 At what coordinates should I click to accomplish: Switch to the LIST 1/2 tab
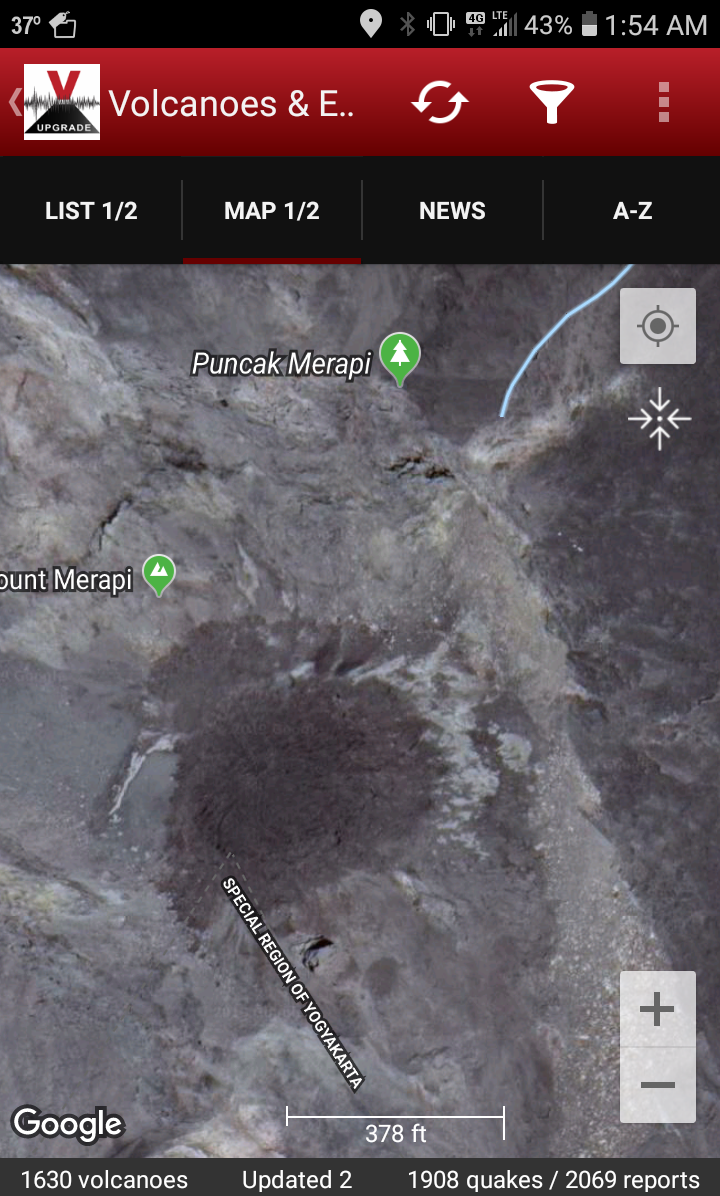coord(91,211)
